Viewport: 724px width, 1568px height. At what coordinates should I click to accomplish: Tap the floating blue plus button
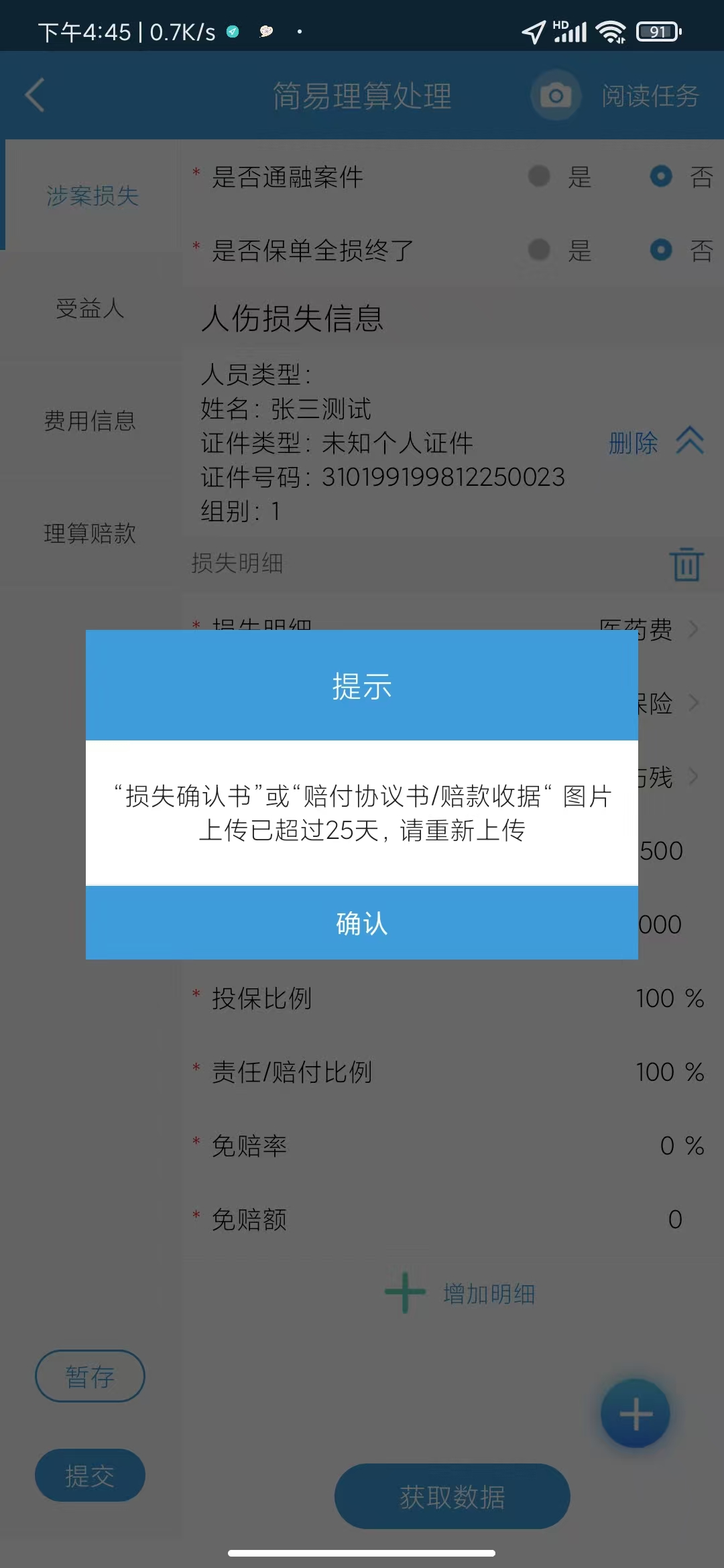636,1414
